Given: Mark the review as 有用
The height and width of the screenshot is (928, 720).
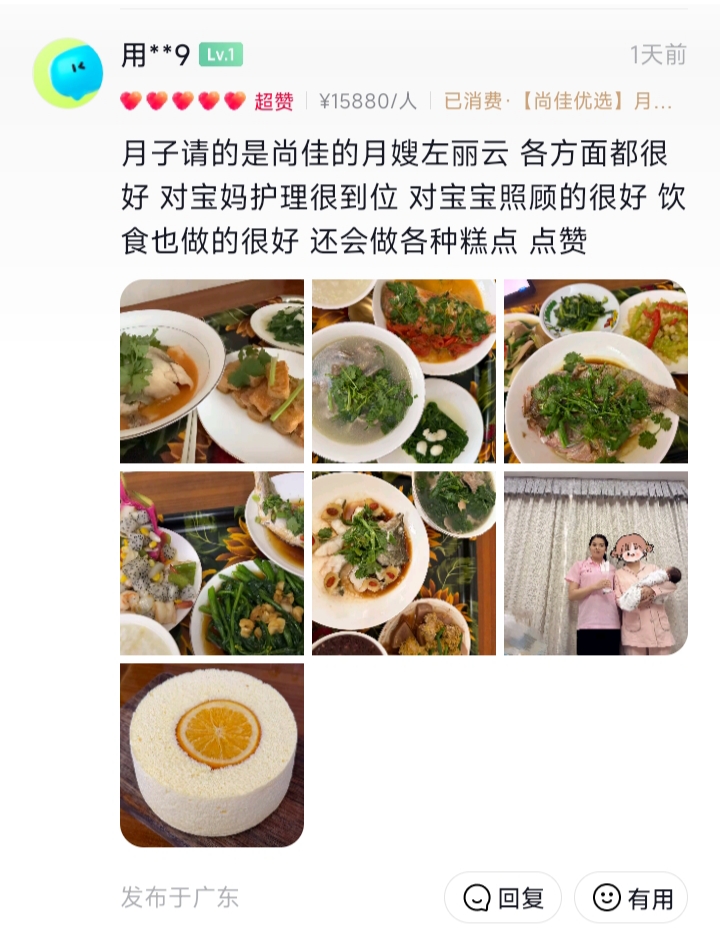Looking at the screenshot, I should [632, 897].
